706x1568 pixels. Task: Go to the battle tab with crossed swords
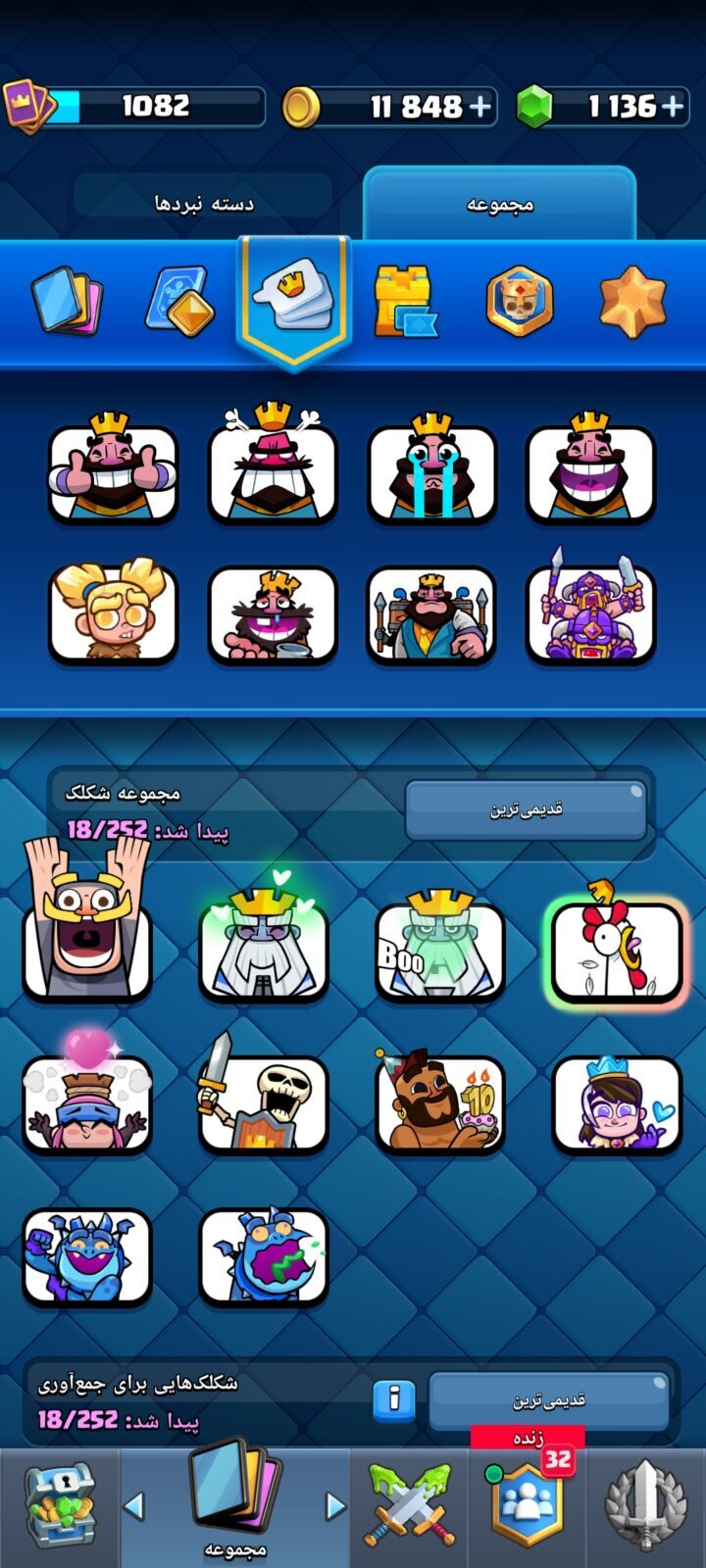click(411, 1507)
